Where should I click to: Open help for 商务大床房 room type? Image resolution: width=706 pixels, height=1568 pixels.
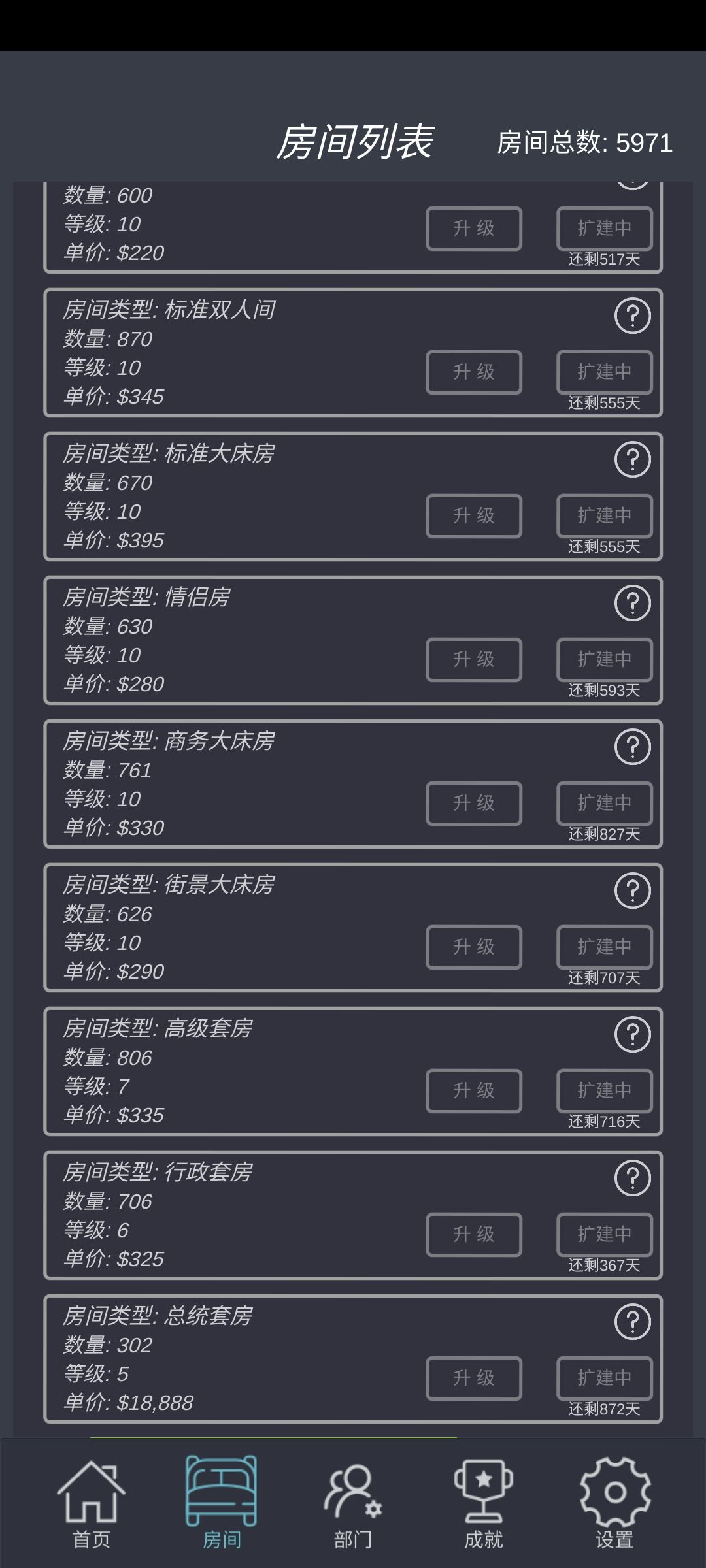tap(631, 748)
